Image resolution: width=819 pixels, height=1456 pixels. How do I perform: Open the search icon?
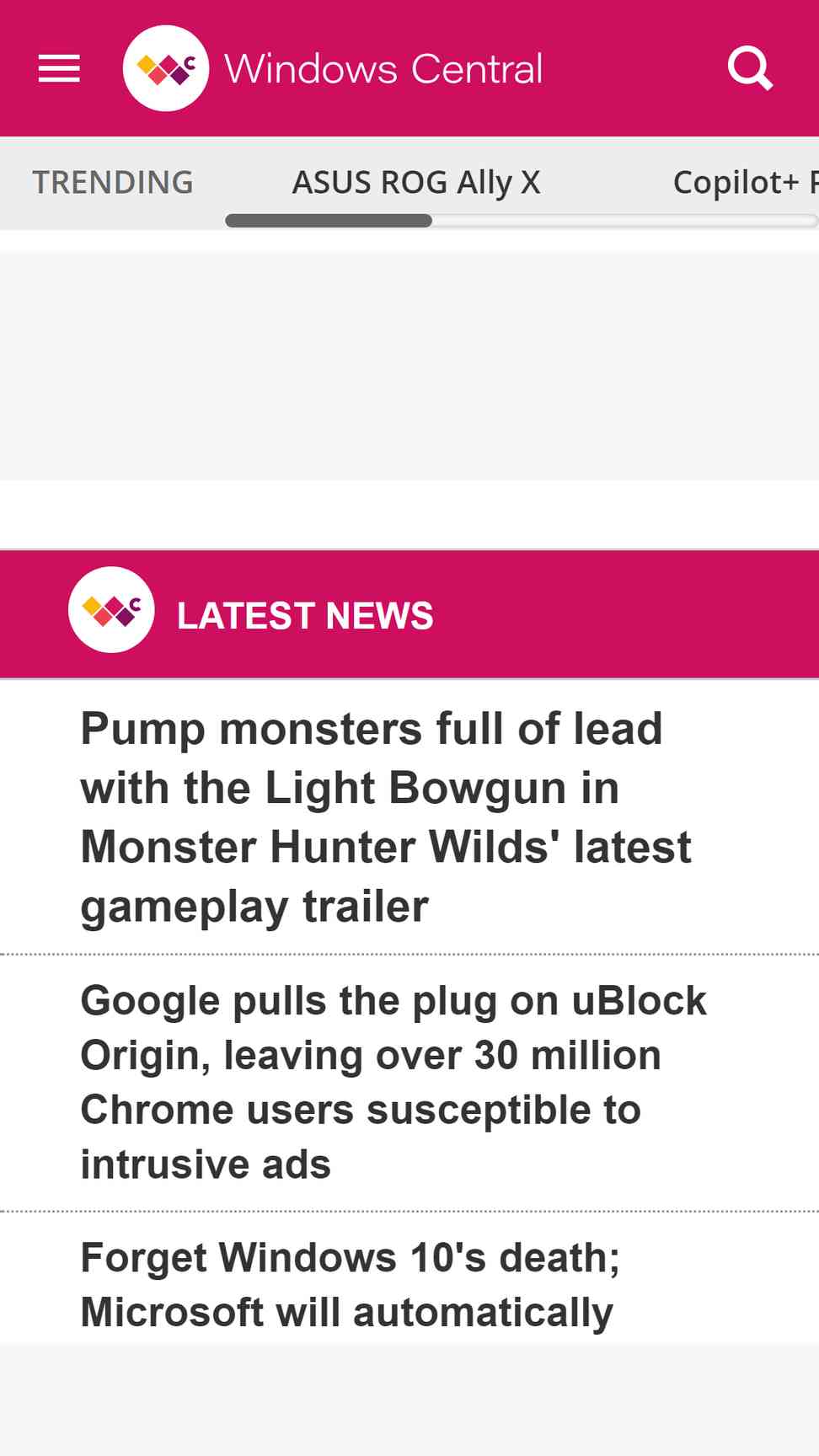(750, 68)
